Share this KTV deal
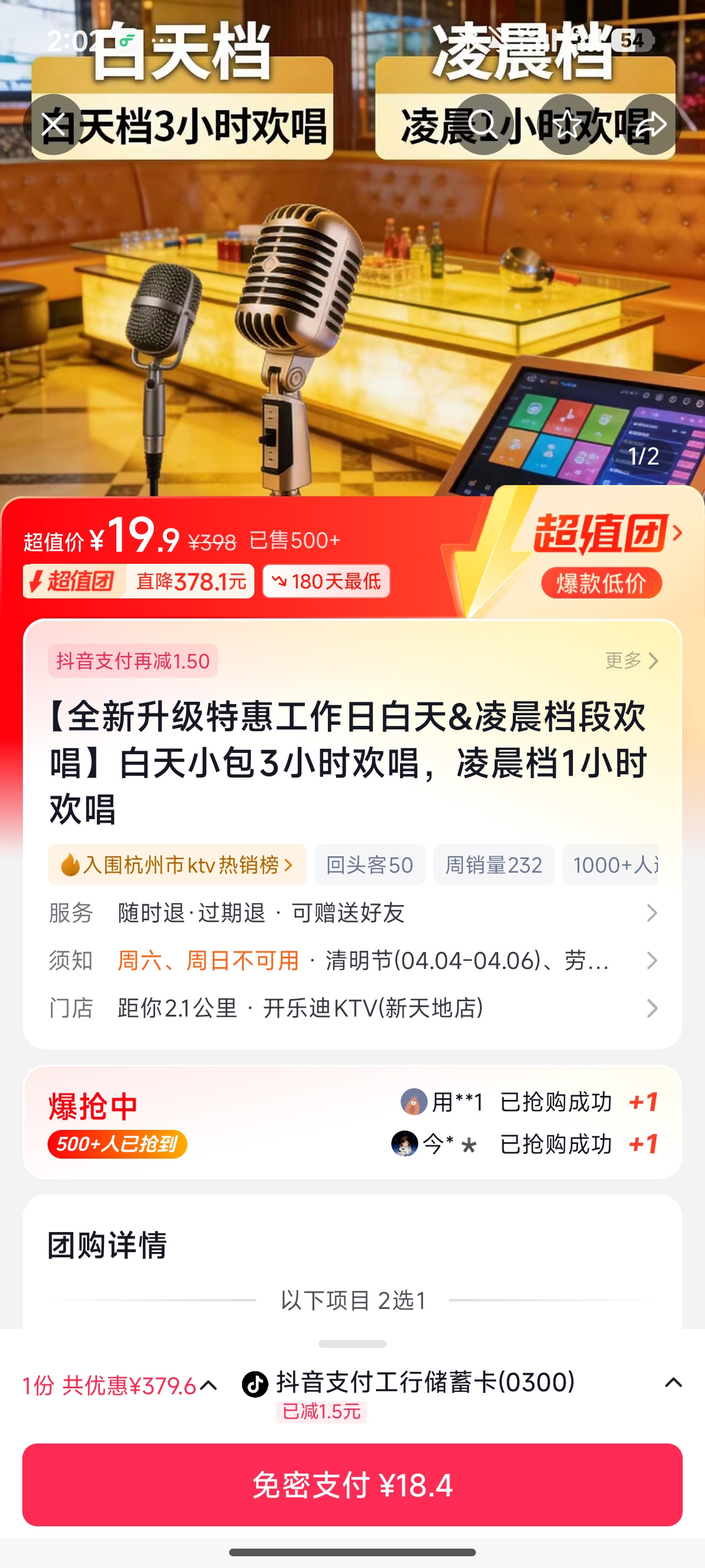The image size is (705, 1568). point(651,124)
